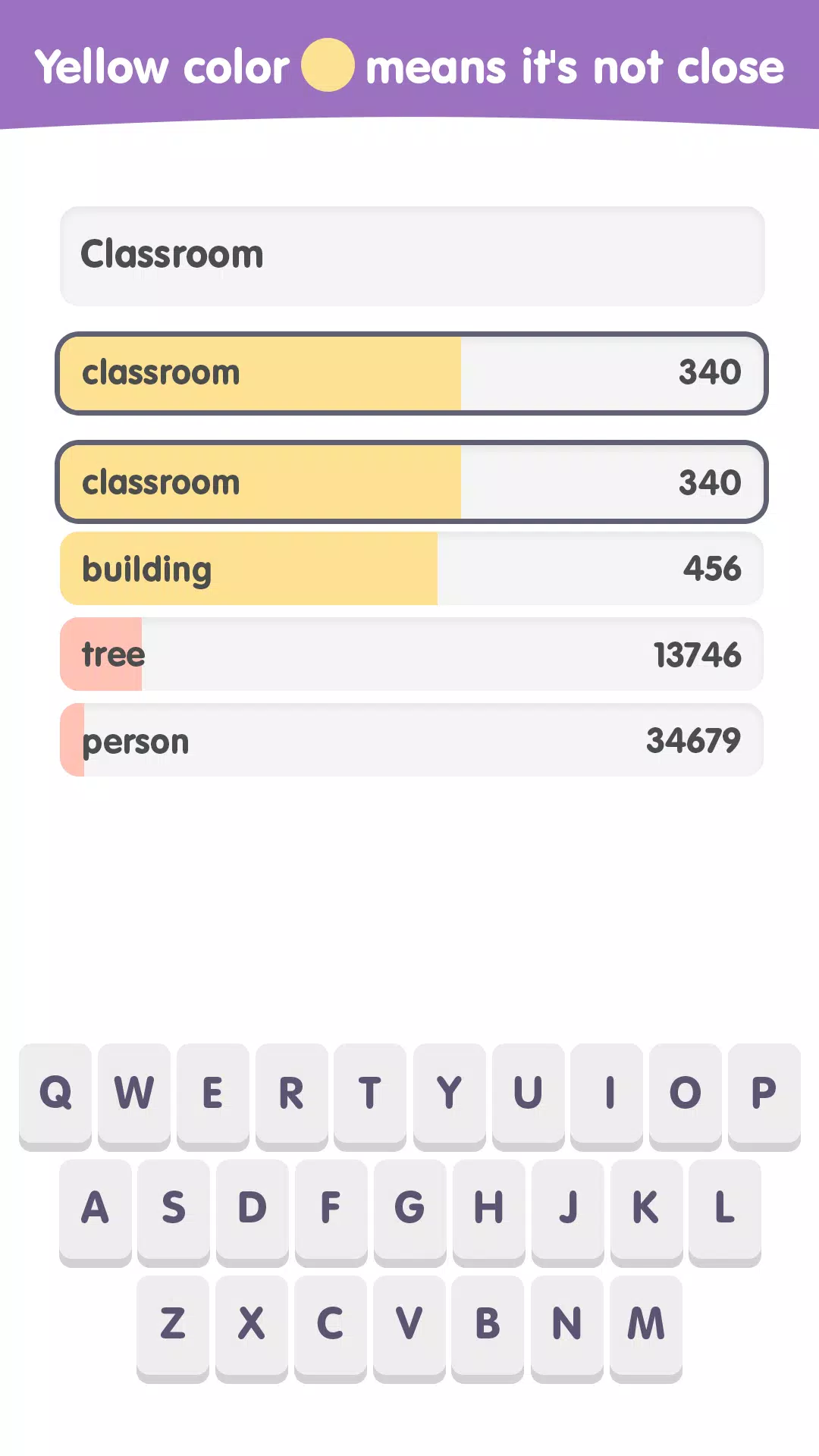This screenshot has height=1456, width=819.
Task: Select the building guess row
Action: 412,569
